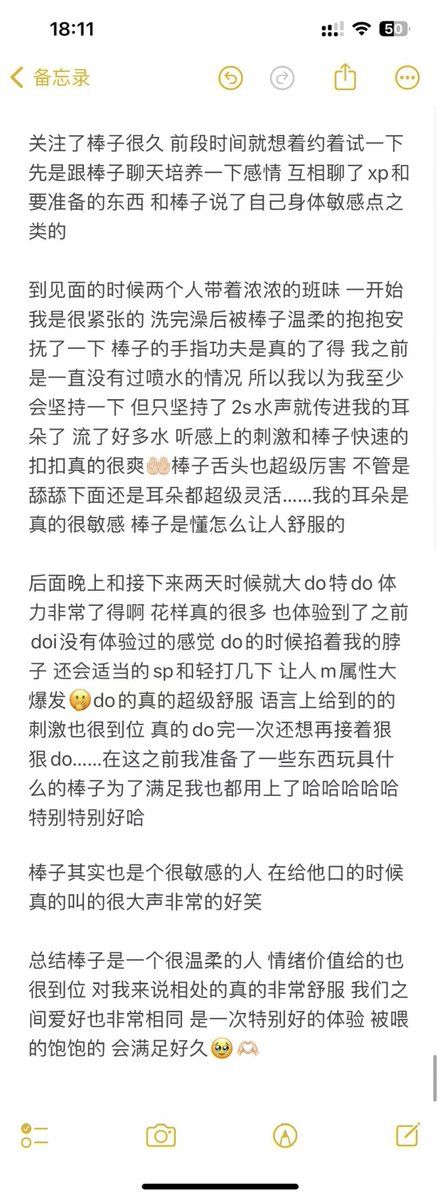
Task: Share this note
Action: click(345, 76)
